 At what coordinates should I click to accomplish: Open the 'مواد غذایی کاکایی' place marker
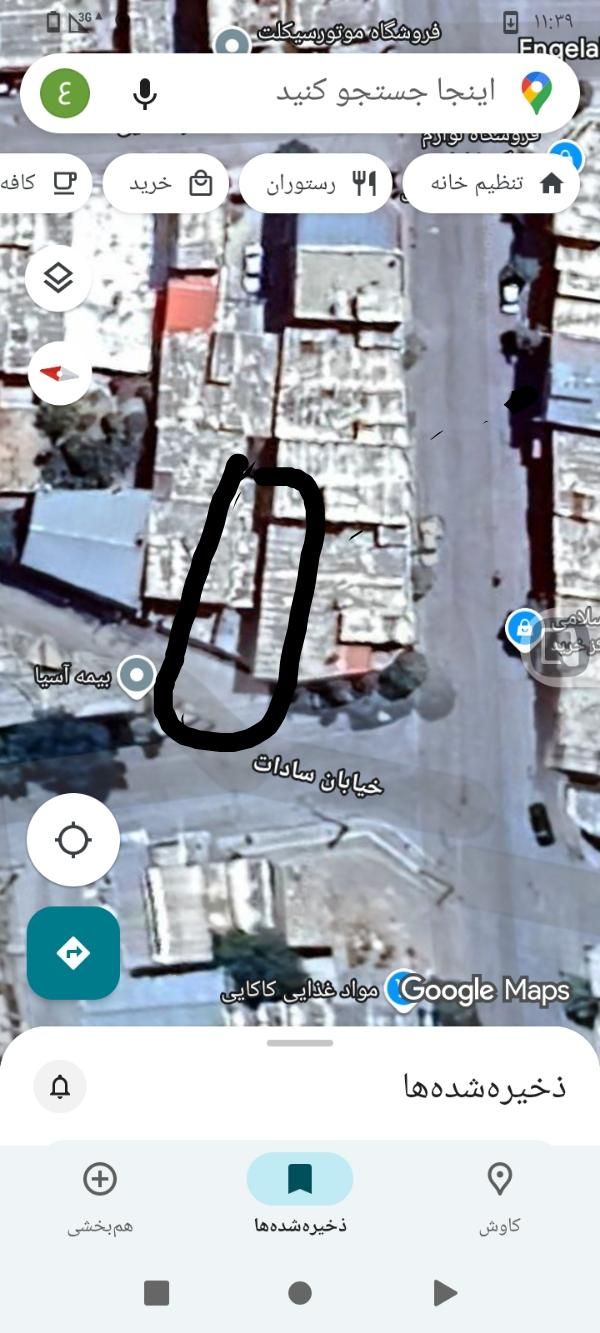(400, 989)
